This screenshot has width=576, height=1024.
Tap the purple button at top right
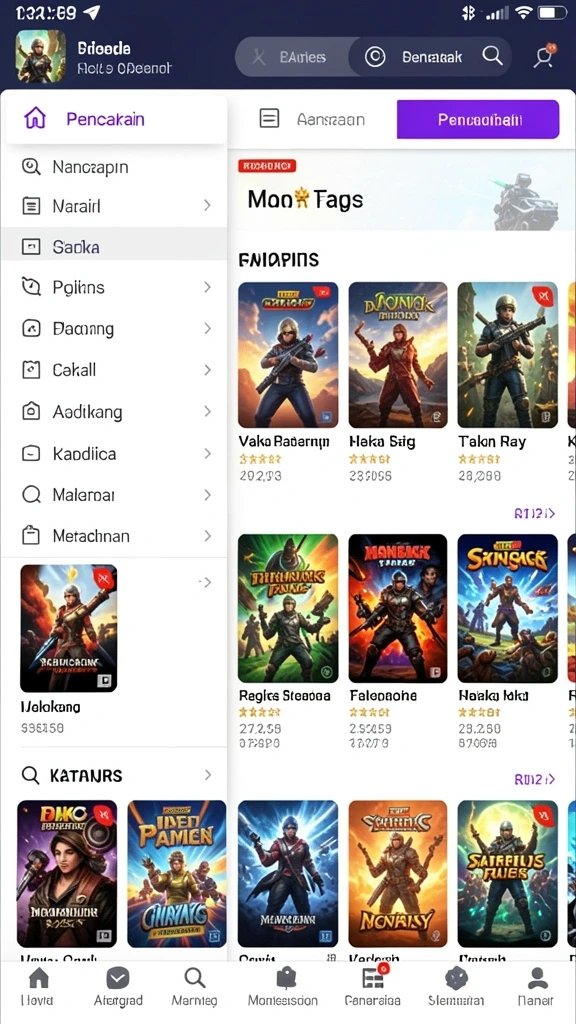coord(478,120)
